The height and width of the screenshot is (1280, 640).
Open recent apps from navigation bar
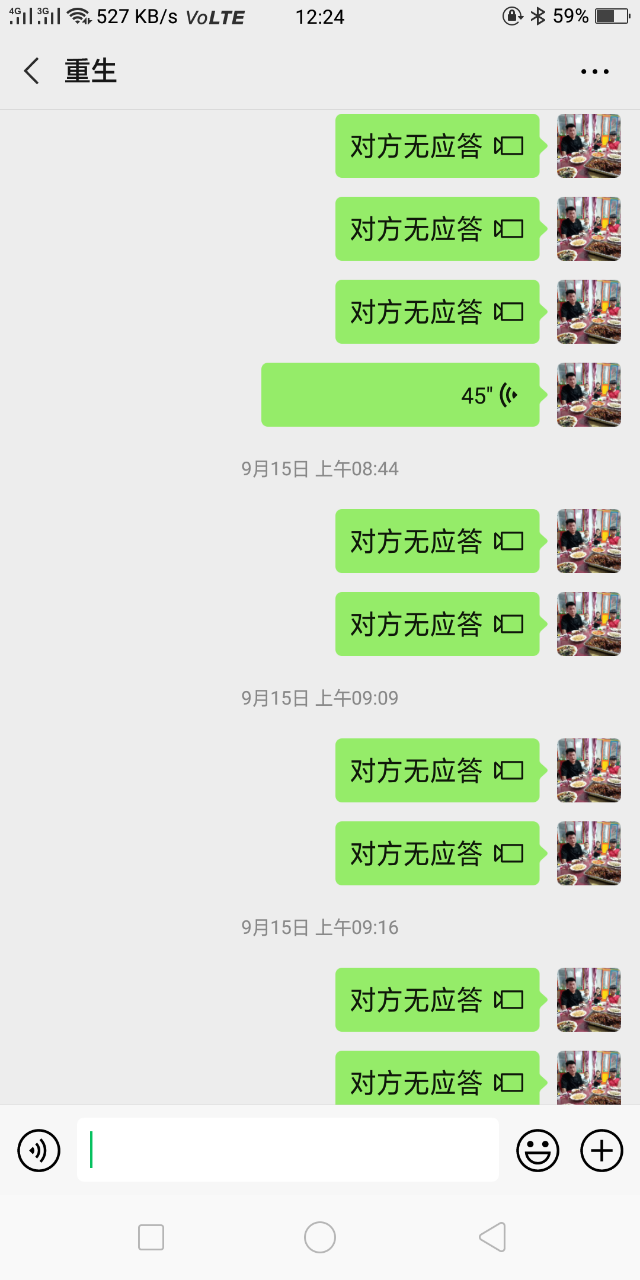click(151, 1238)
